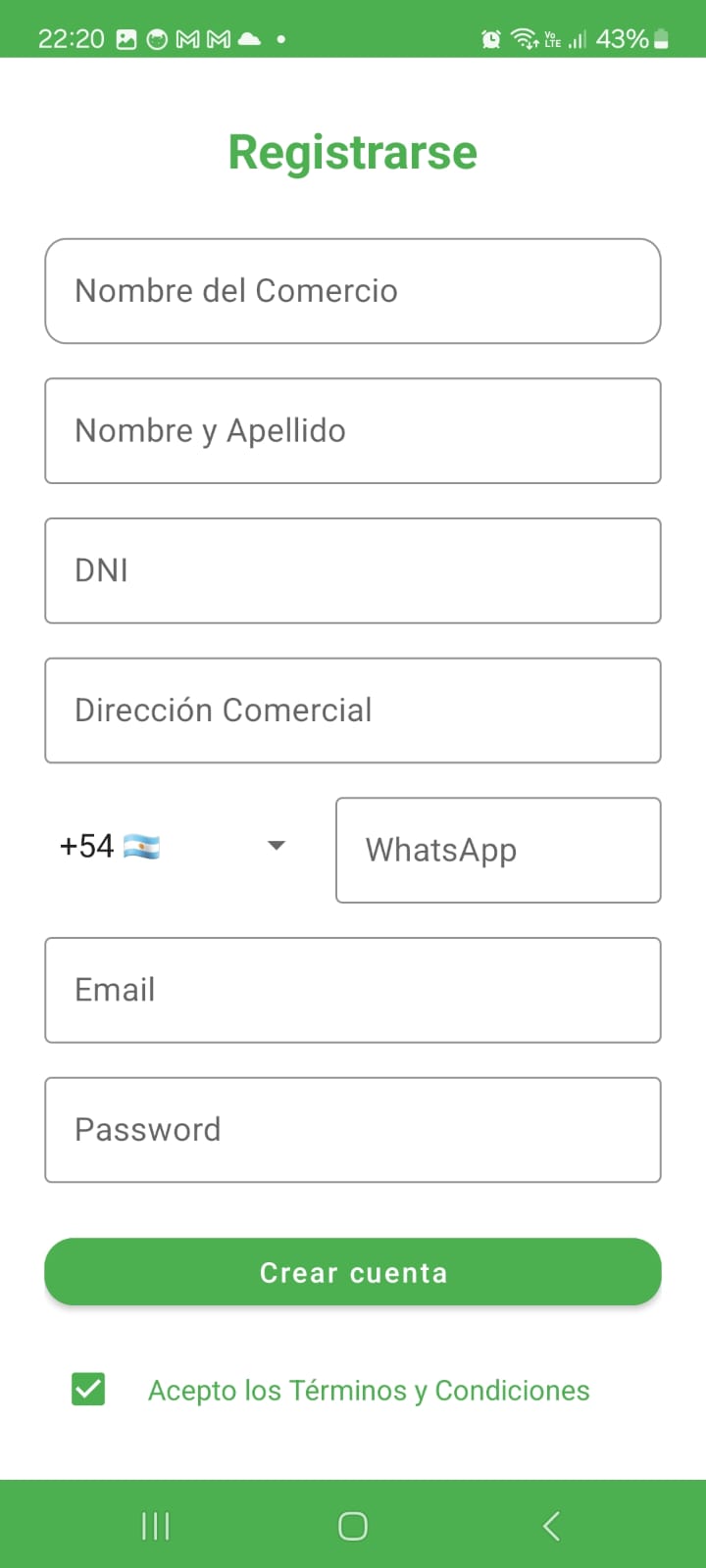The height and width of the screenshot is (1568, 706).
Task: Uncheck the terms acceptance checkbox
Action: point(88,1389)
